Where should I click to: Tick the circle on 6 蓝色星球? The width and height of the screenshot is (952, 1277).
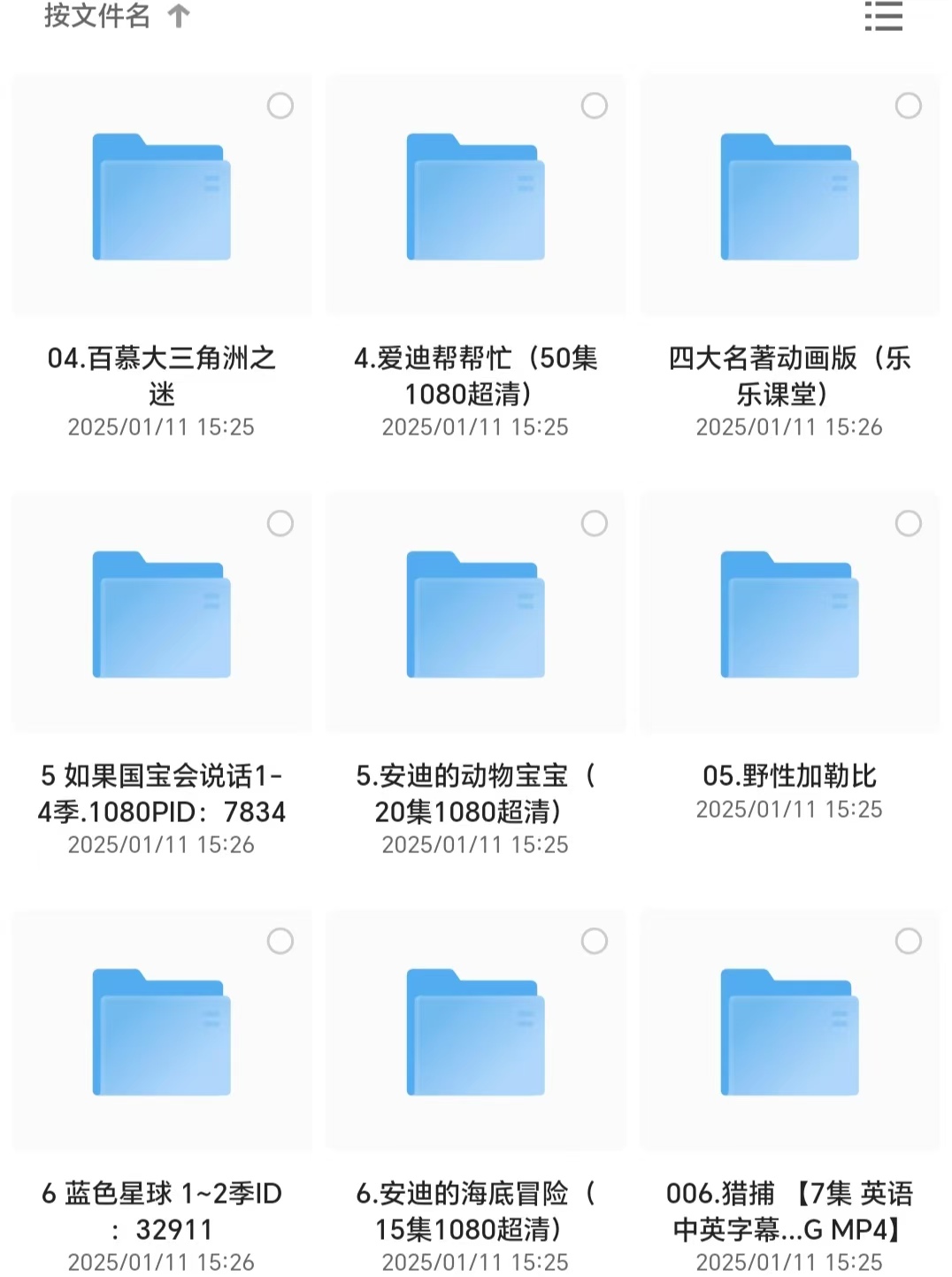(280, 942)
